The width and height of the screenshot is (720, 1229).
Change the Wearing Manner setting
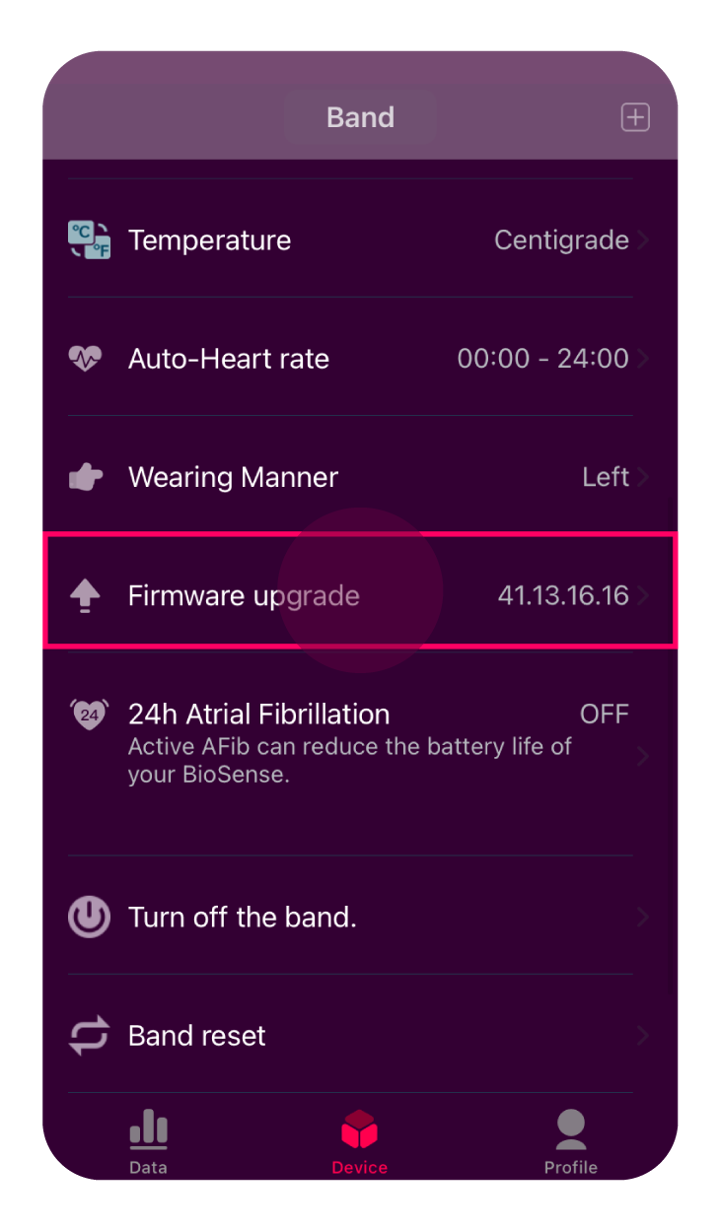[x=358, y=477]
